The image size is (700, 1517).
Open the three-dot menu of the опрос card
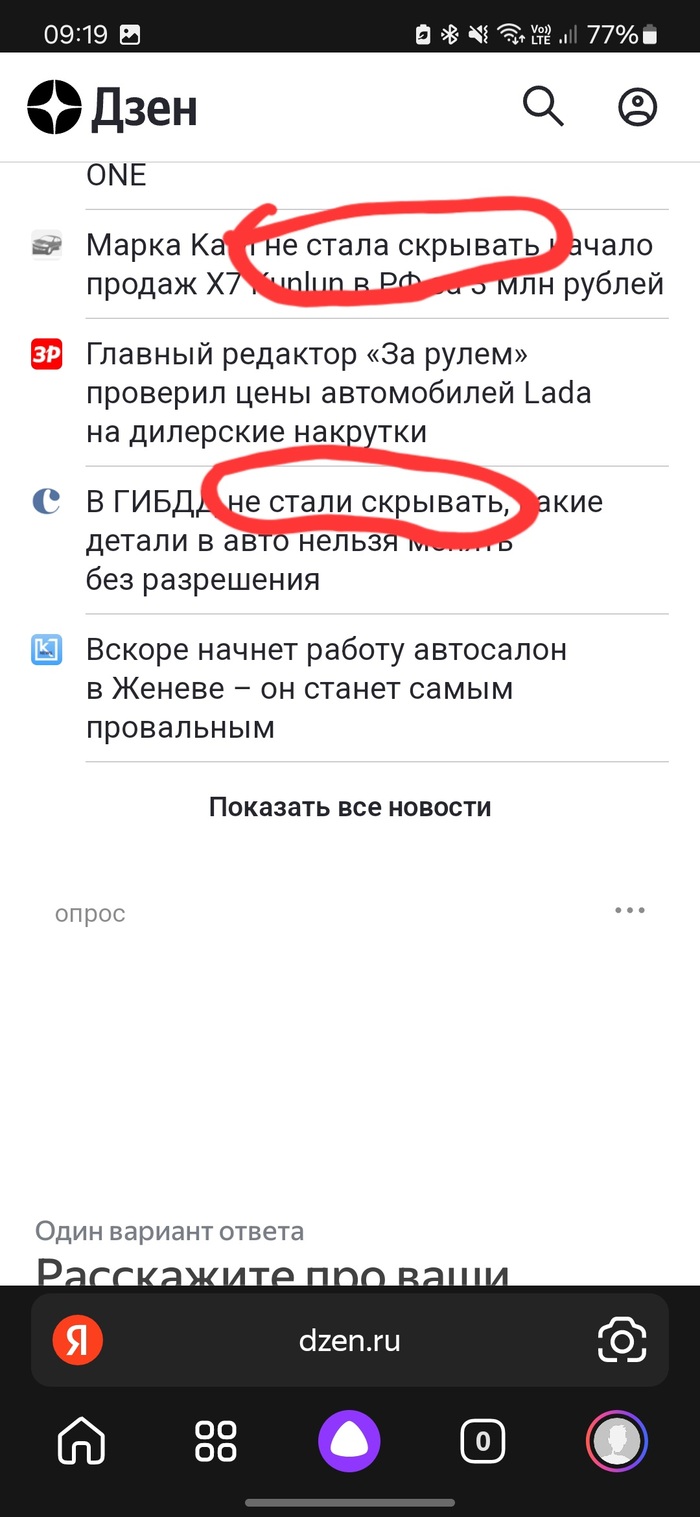point(630,911)
